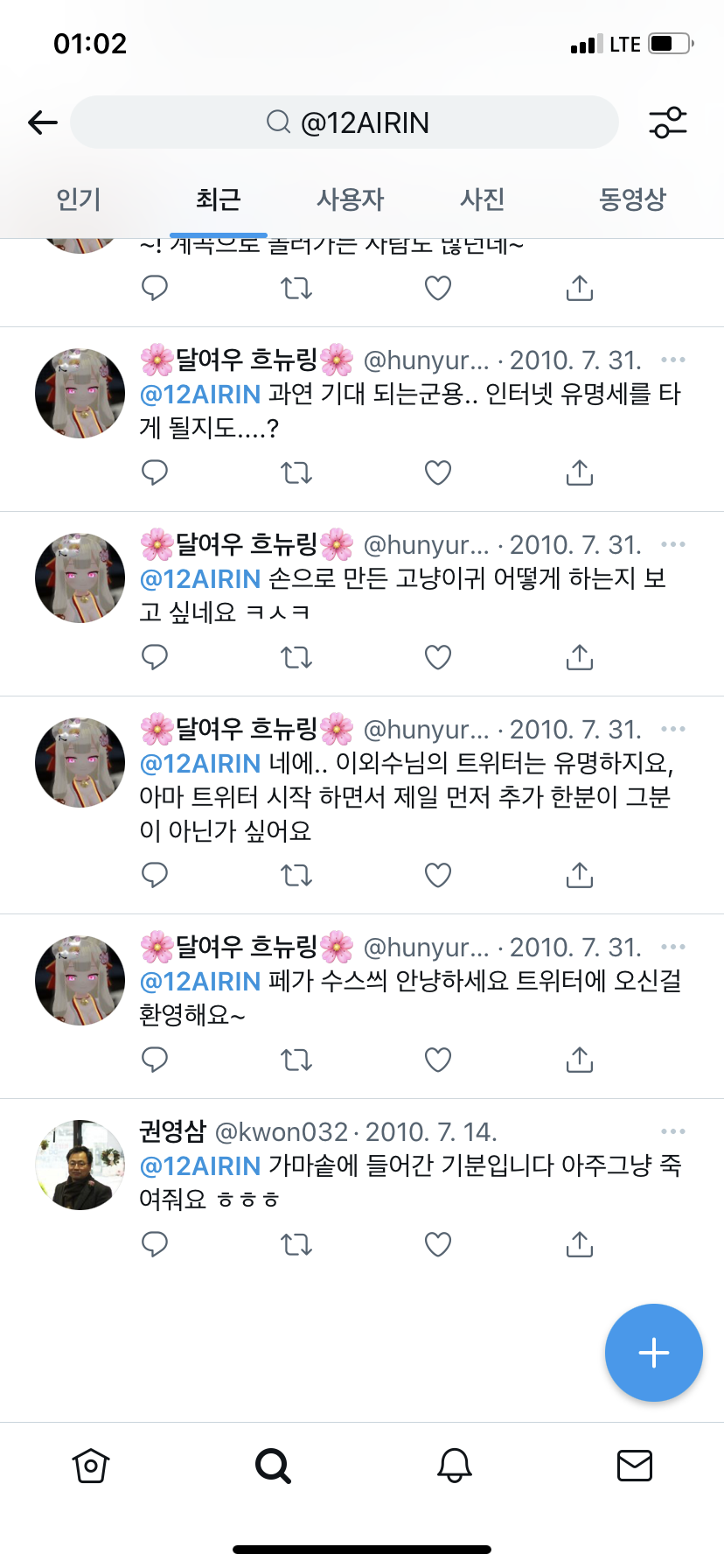
Task: Compose a new tweet
Action: (x=653, y=1353)
